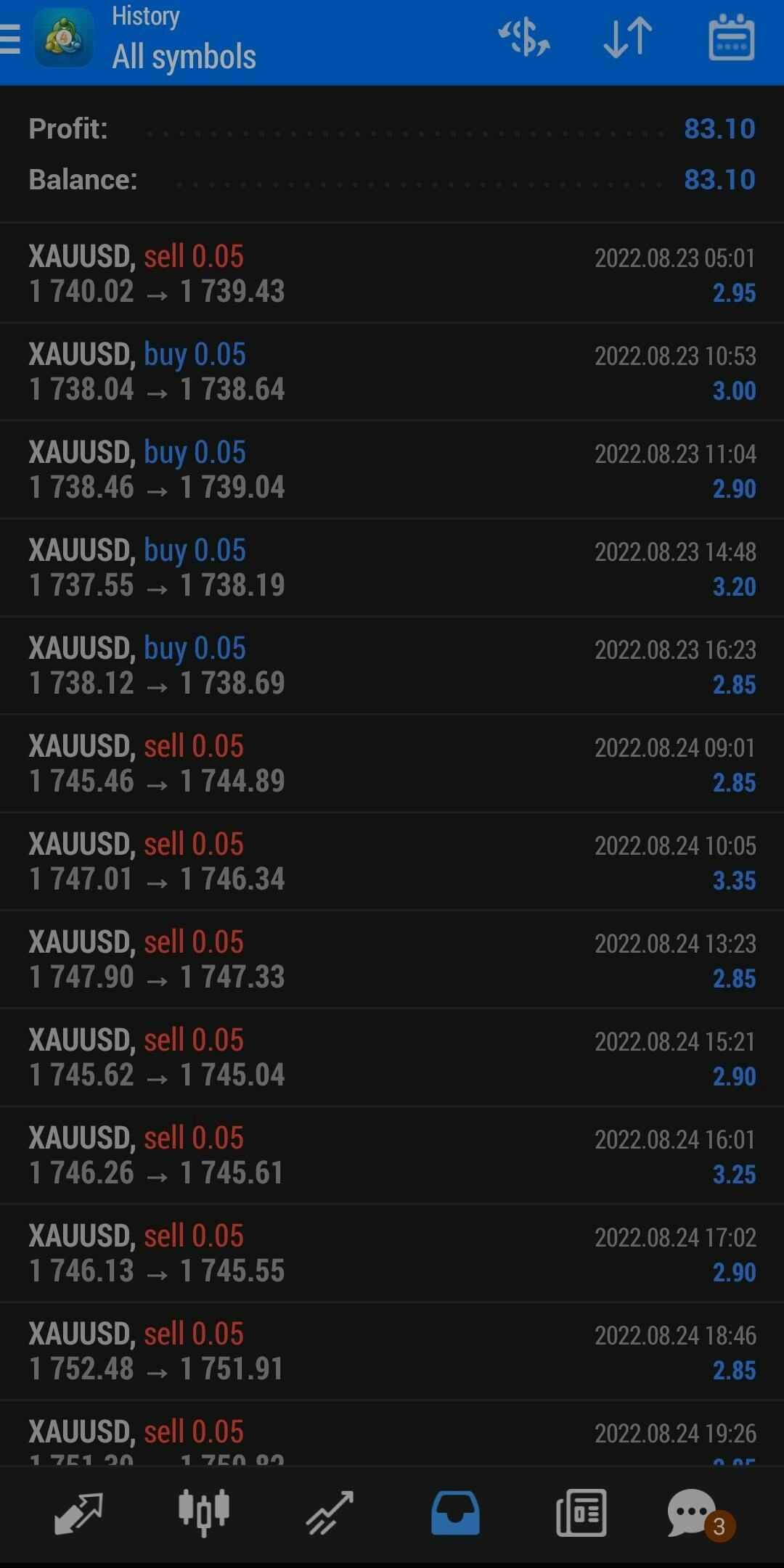The width and height of the screenshot is (784, 1568).
Task: Open the symbol filter icon
Action: tap(524, 38)
